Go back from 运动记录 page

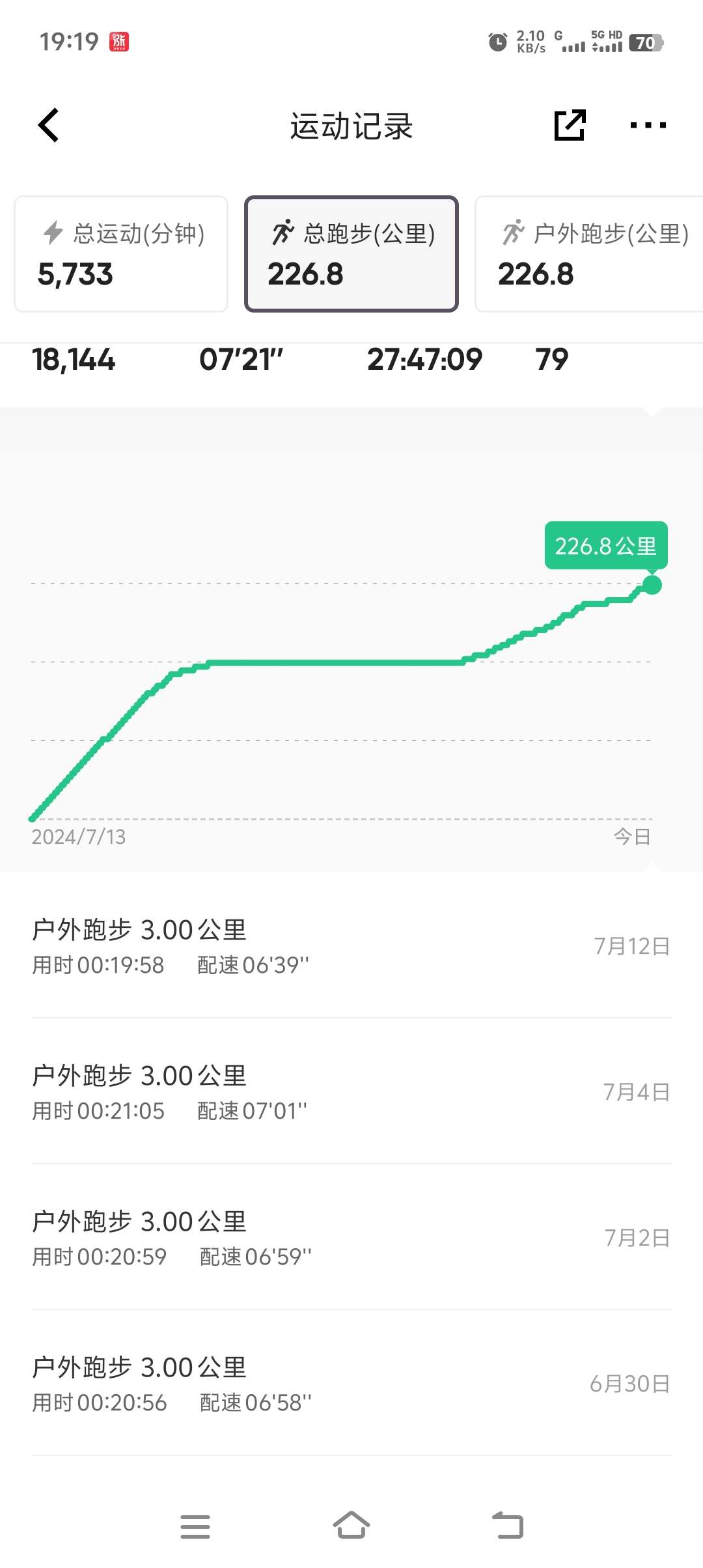click(49, 125)
